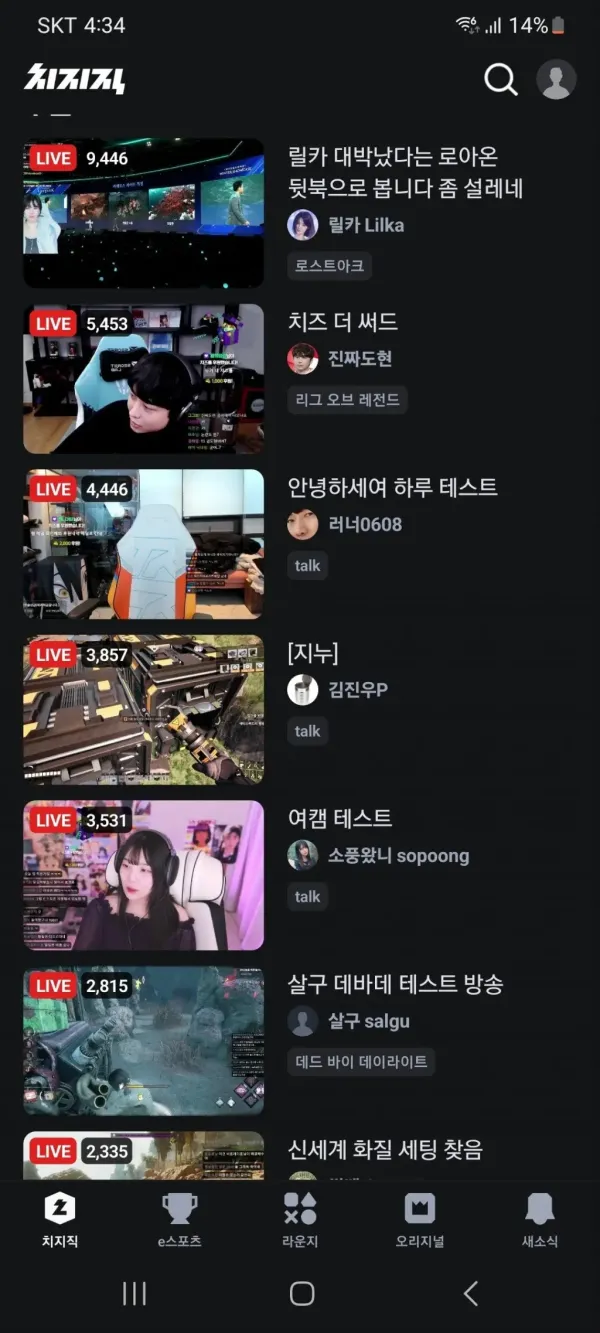Select the 로스트아크 category chip
The height and width of the screenshot is (1333, 600).
tap(330, 266)
